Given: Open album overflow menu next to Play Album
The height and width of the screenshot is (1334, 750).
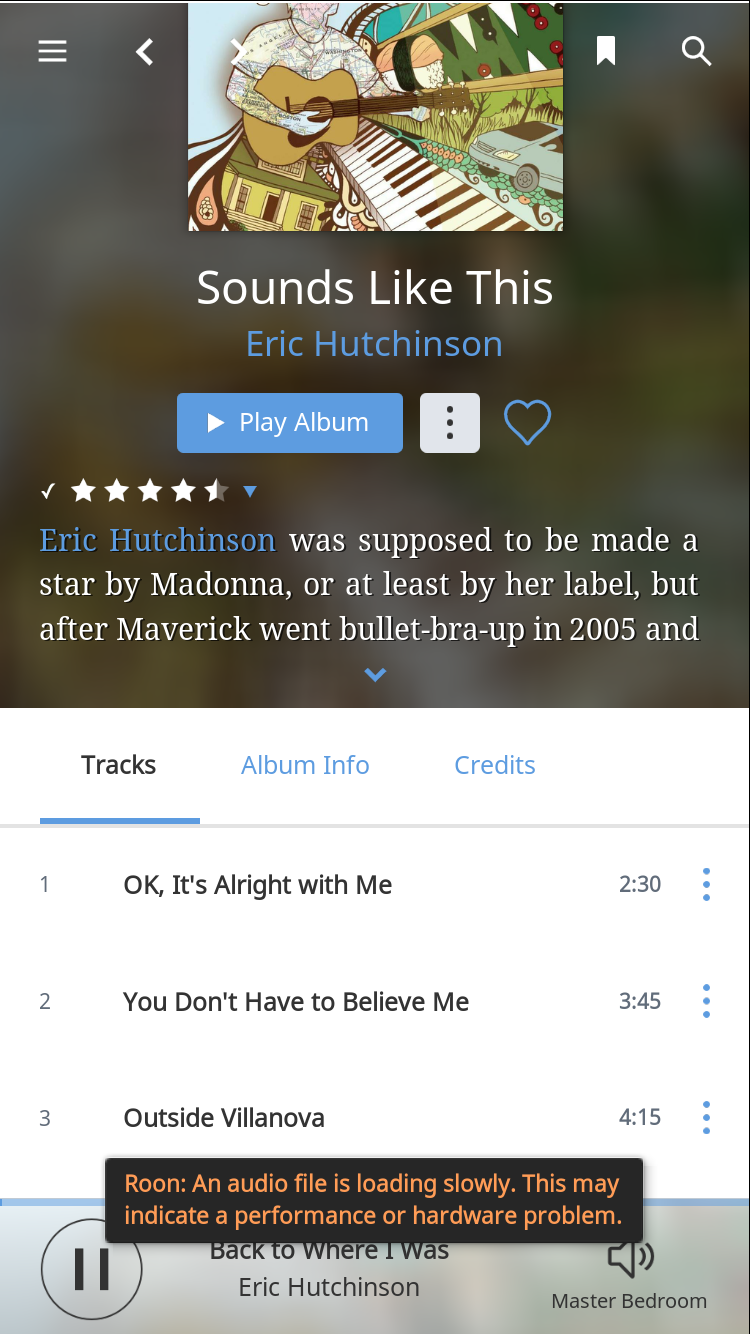Looking at the screenshot, I should pyautogui.click(x=450, y=423).
